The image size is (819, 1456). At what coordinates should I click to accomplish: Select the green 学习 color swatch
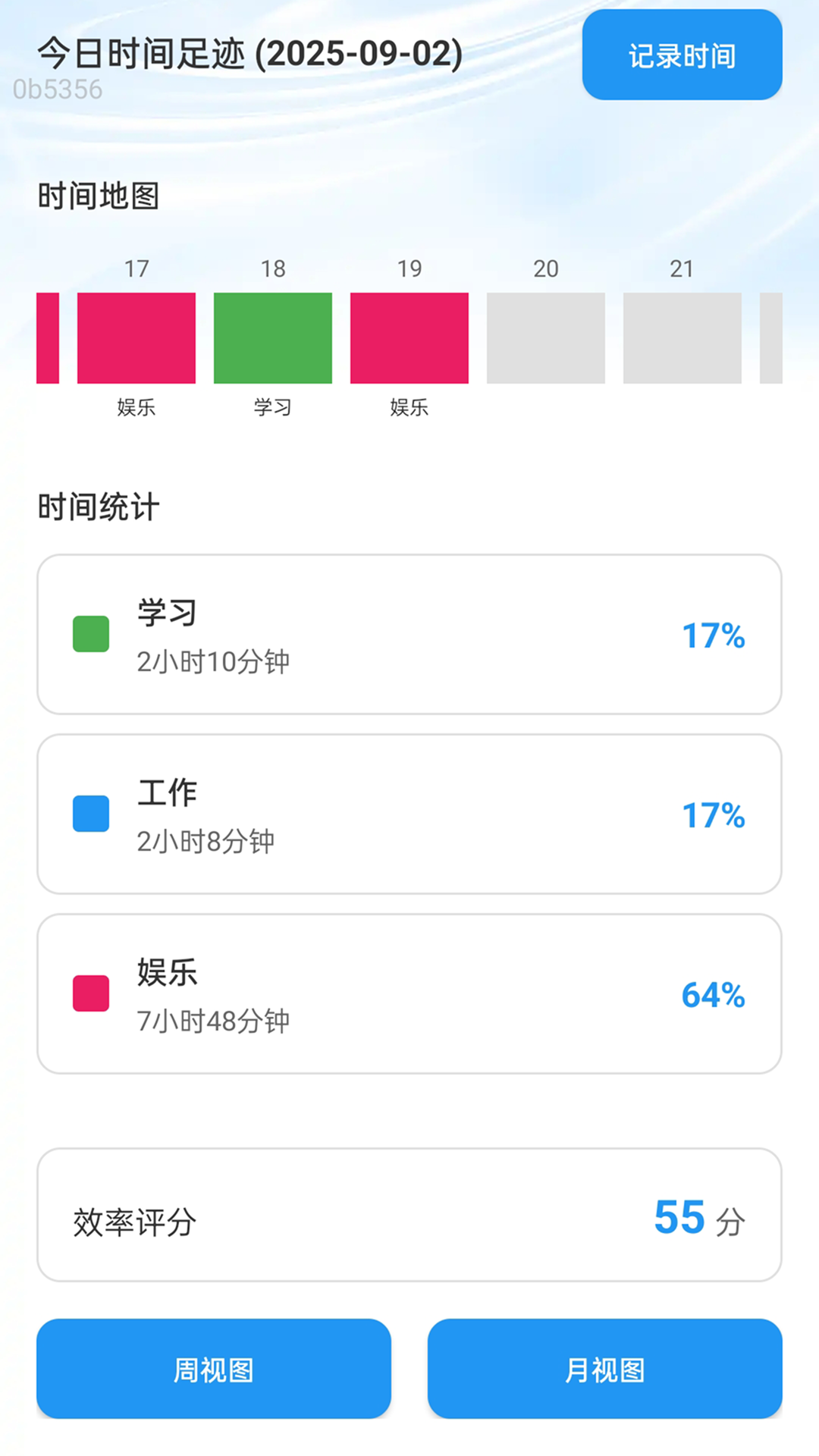[90, 634]
